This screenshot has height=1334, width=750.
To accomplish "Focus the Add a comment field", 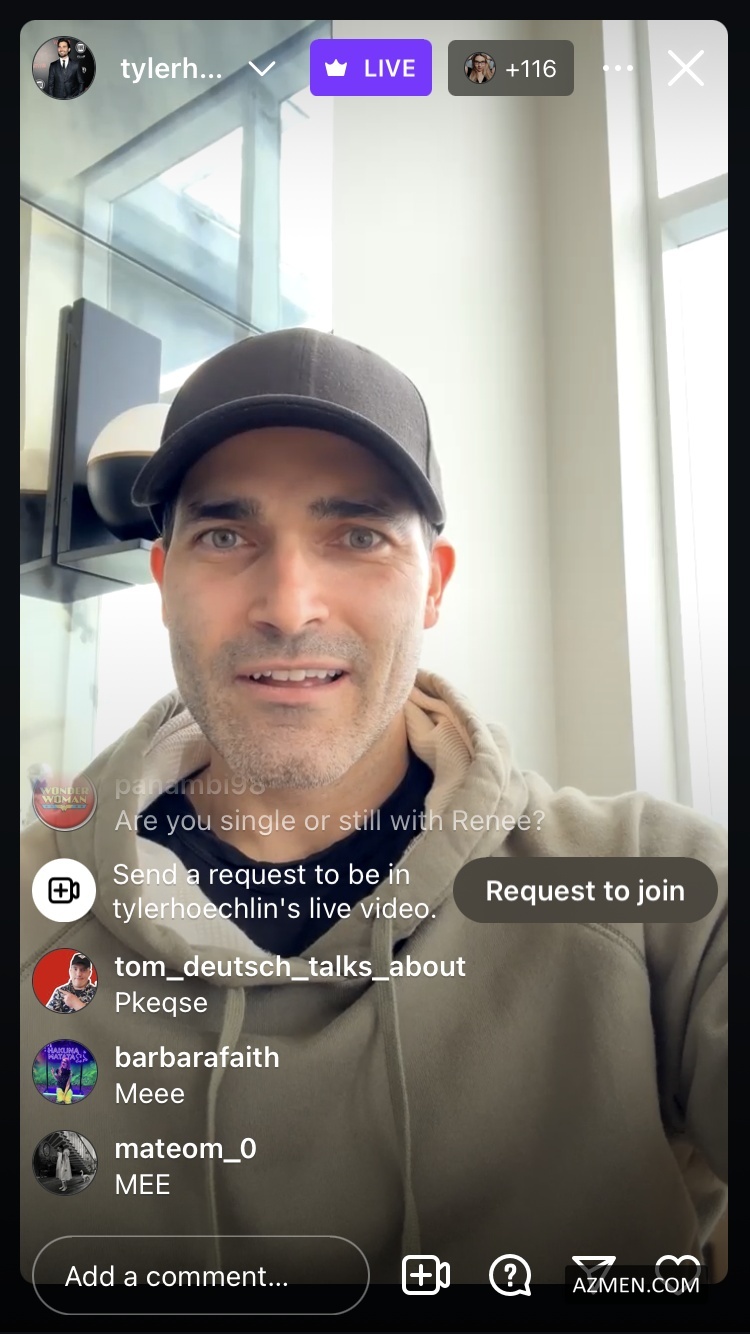I will (x=200, y=1276).
